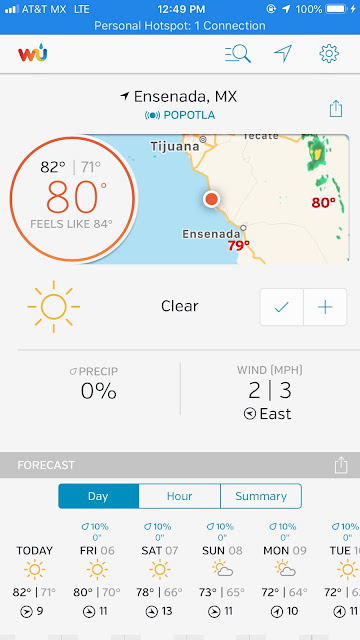
Task: Switch to the Hour forecast tab
Action: pyautogui.click(x=180, y=496)
